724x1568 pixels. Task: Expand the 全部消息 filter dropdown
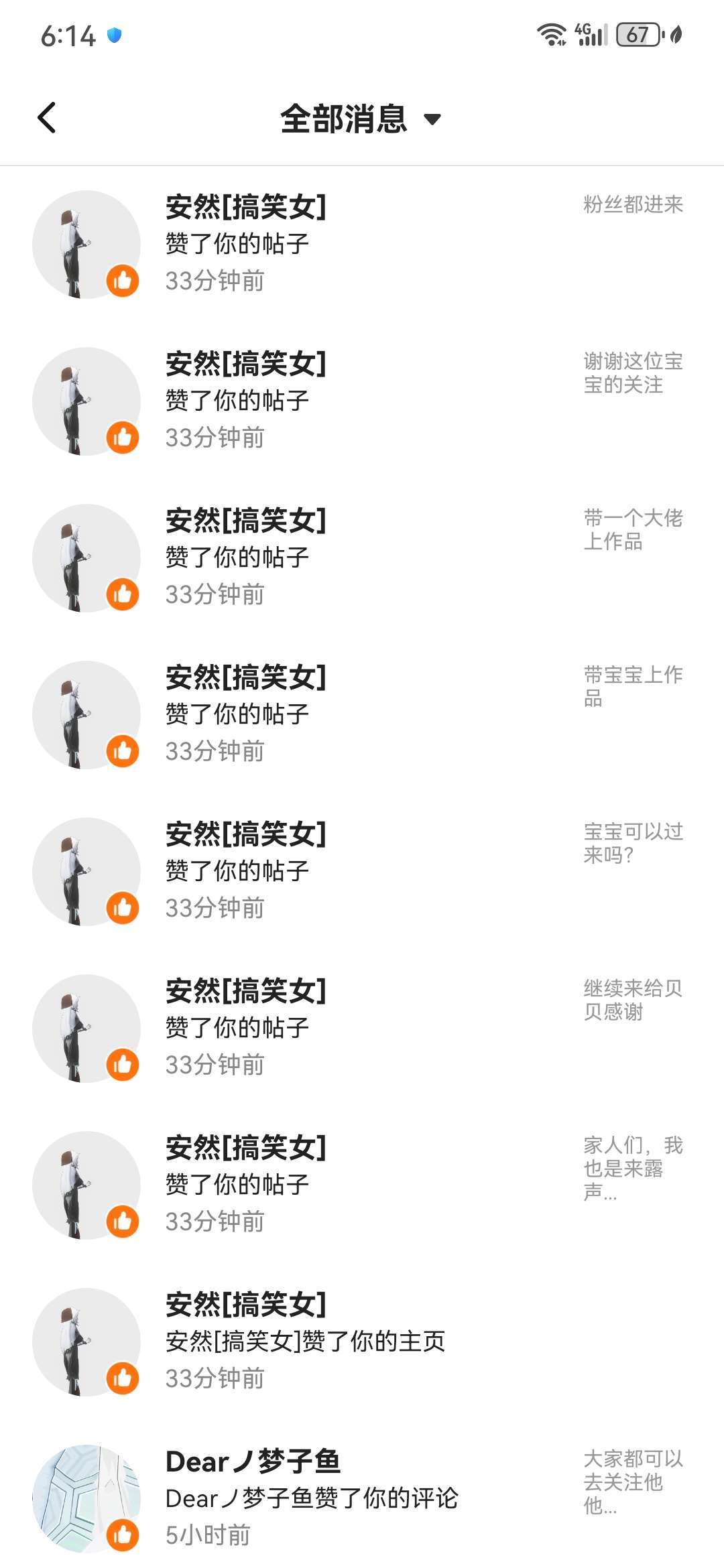click(x=361, y=119)
